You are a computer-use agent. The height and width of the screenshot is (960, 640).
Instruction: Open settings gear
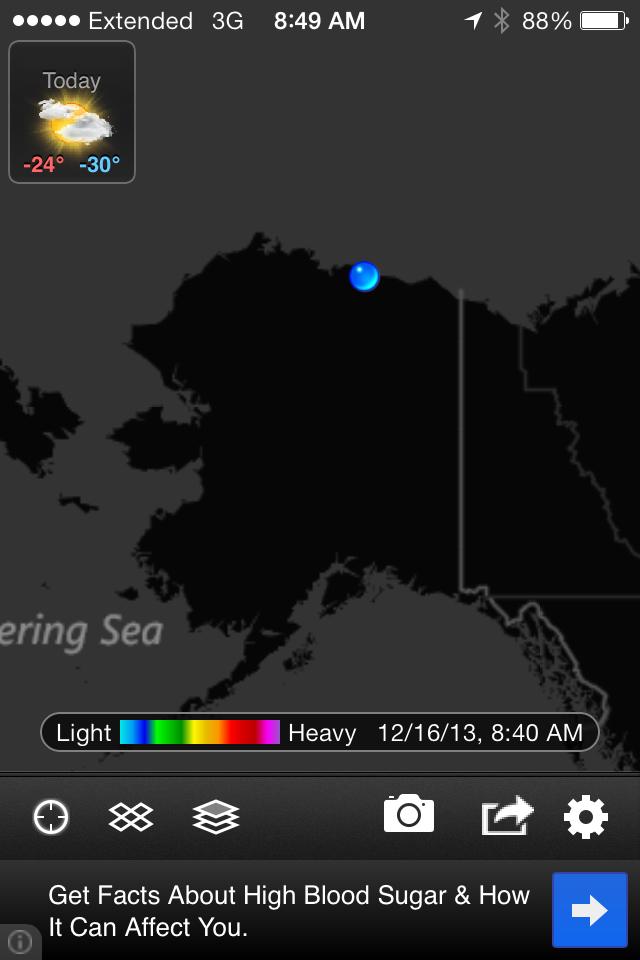[x=586, y=817]
